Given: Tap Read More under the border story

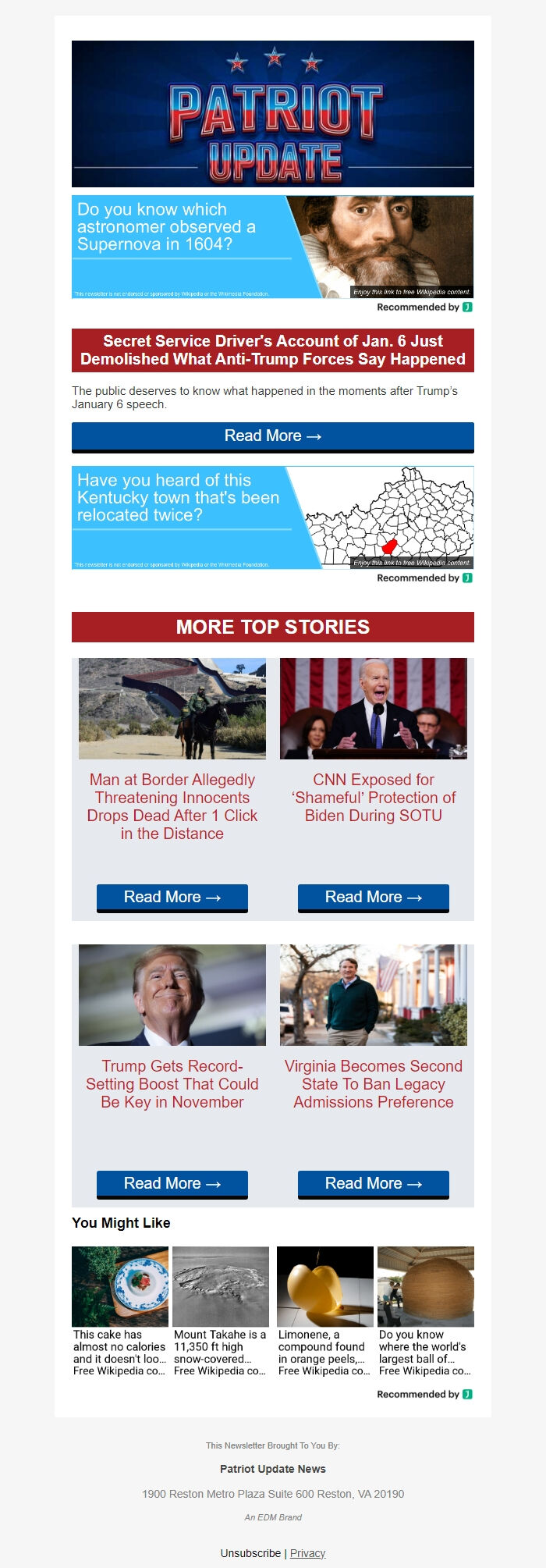Looking at the screenshot, I should 172,898.
